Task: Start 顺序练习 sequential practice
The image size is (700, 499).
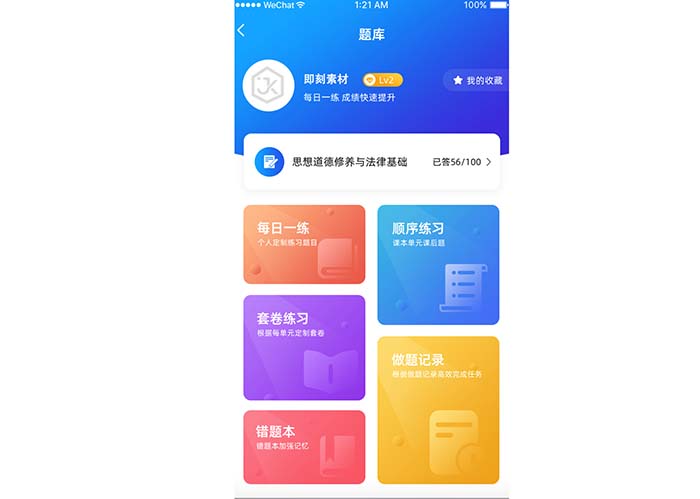Action: (x=438, y=264)
